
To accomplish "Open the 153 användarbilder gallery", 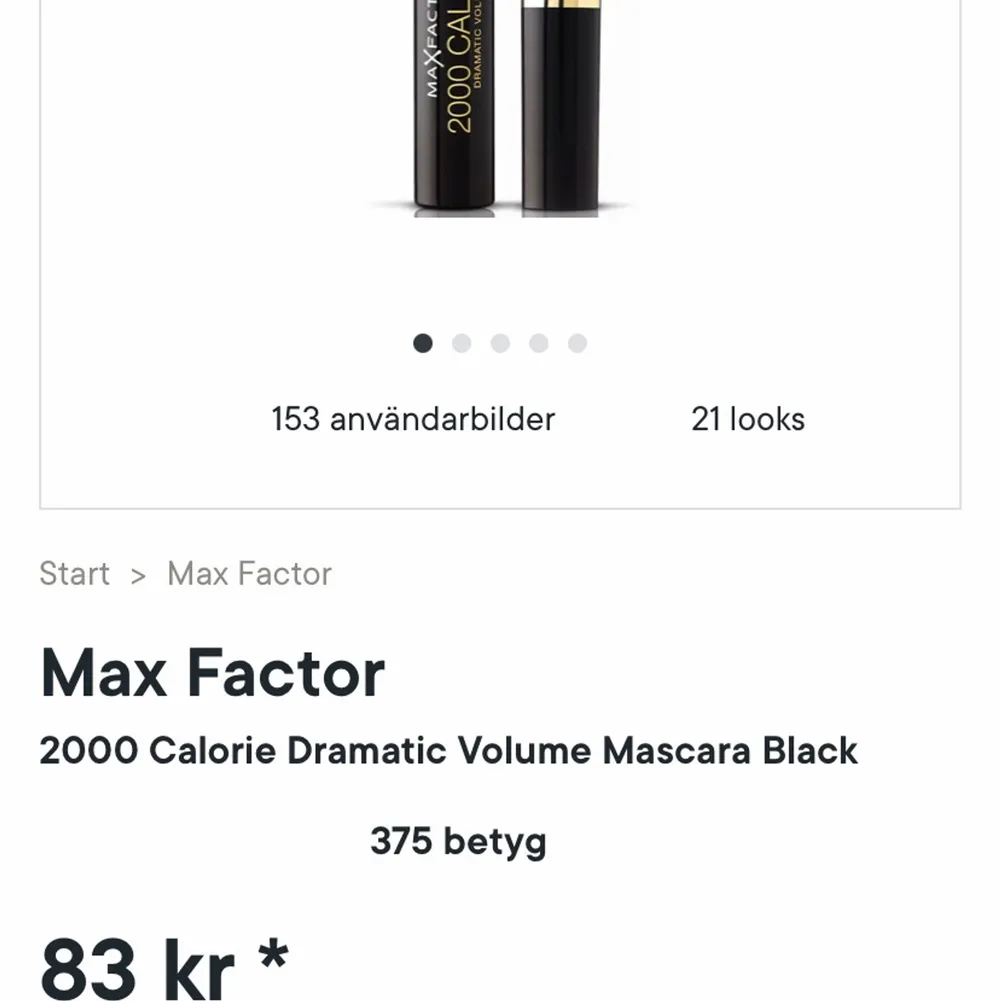I will [x=411, y=419].
